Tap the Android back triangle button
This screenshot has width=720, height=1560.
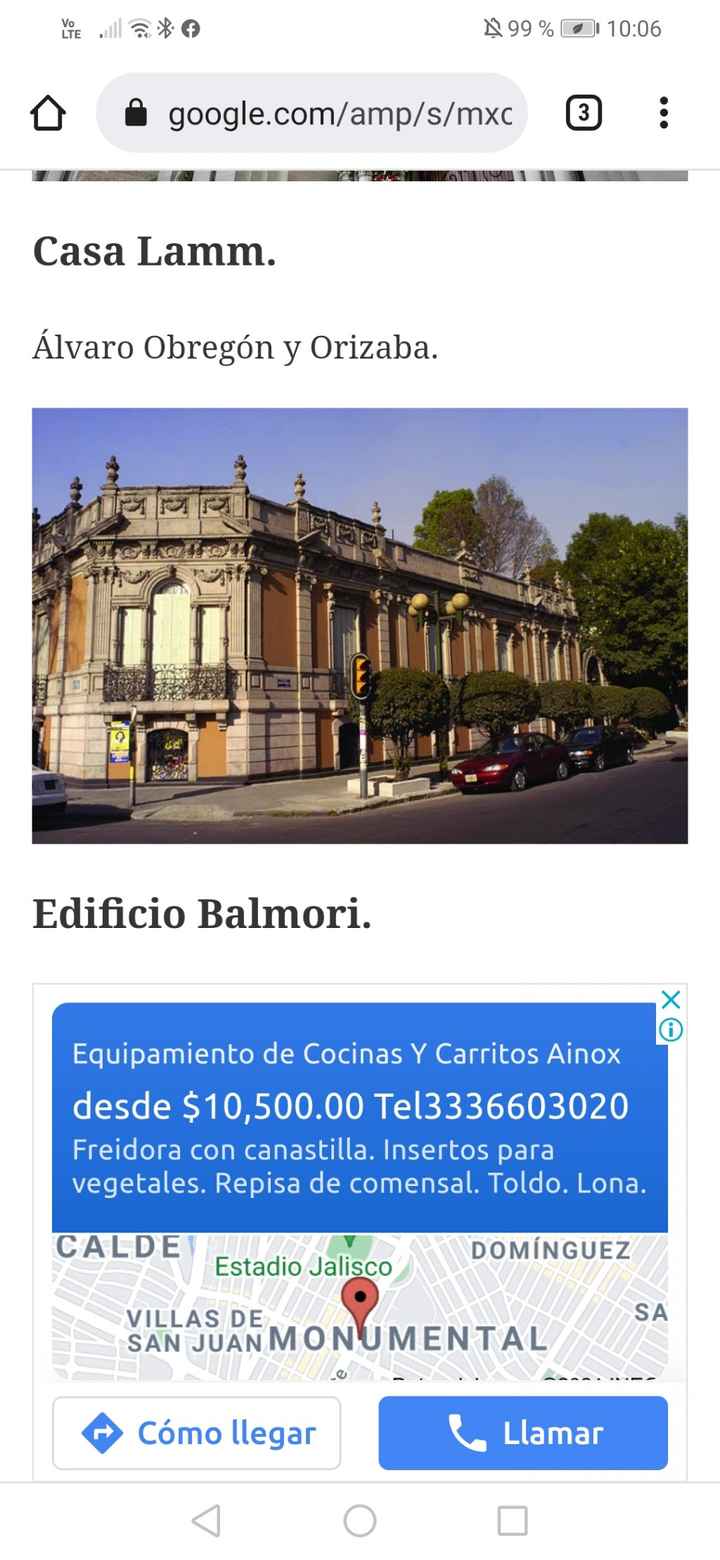[x=206, y=1520]
